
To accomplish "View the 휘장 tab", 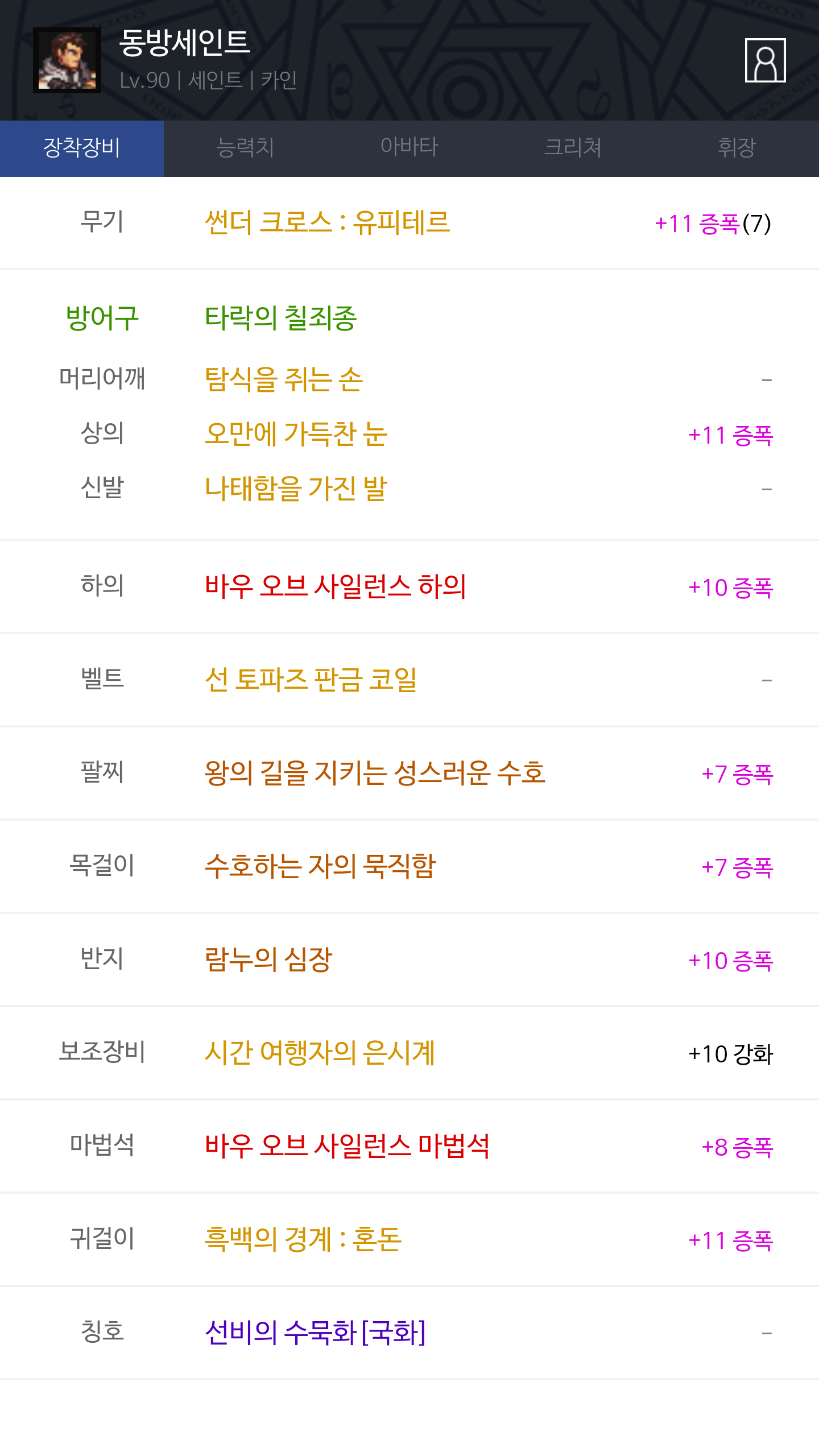I will click(737, 148).
